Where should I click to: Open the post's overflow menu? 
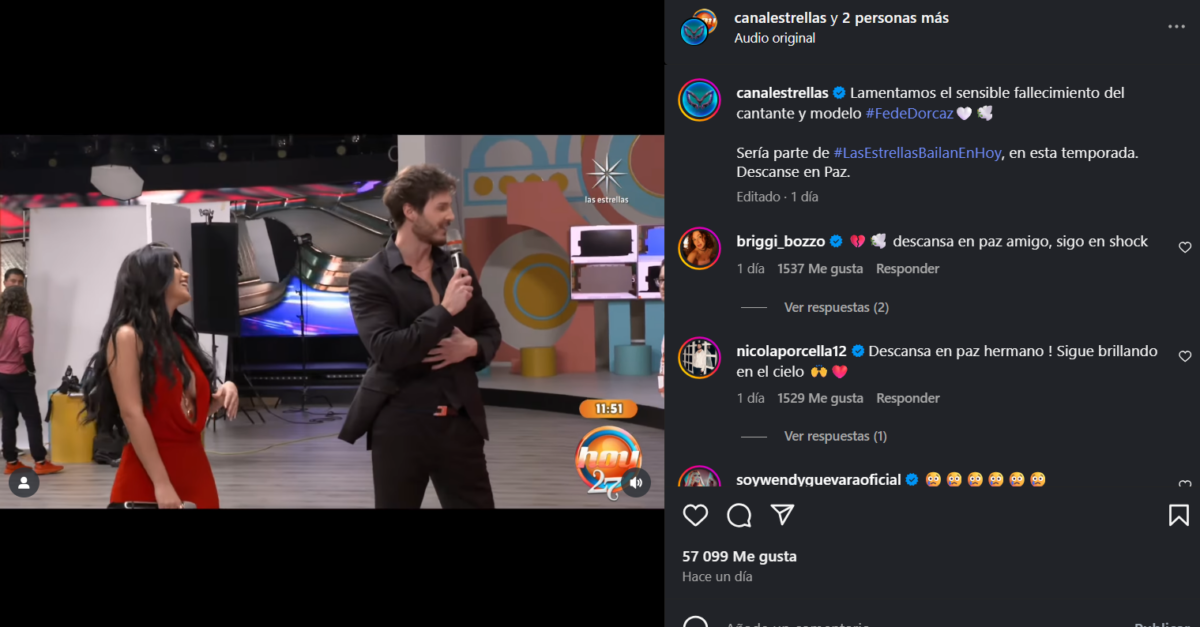pyautogui.click(x=1176, y=27)
